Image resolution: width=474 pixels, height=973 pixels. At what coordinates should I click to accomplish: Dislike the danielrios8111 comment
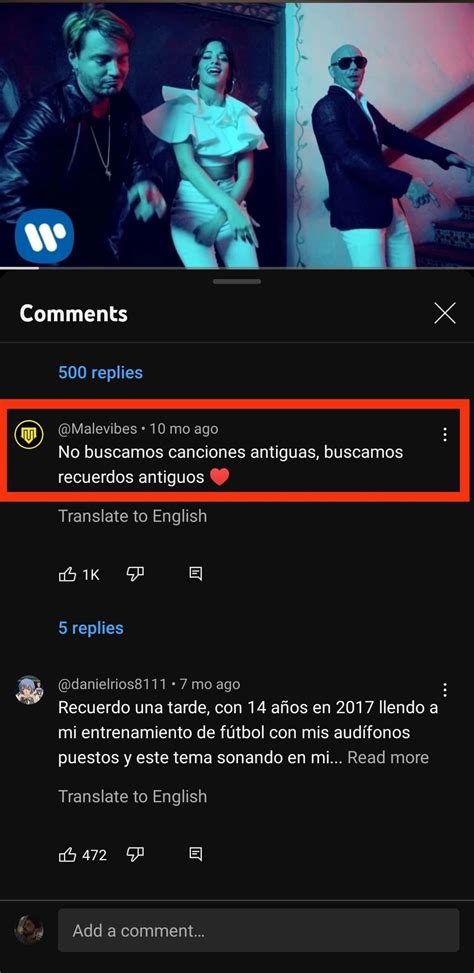click(x=135, y=855)
